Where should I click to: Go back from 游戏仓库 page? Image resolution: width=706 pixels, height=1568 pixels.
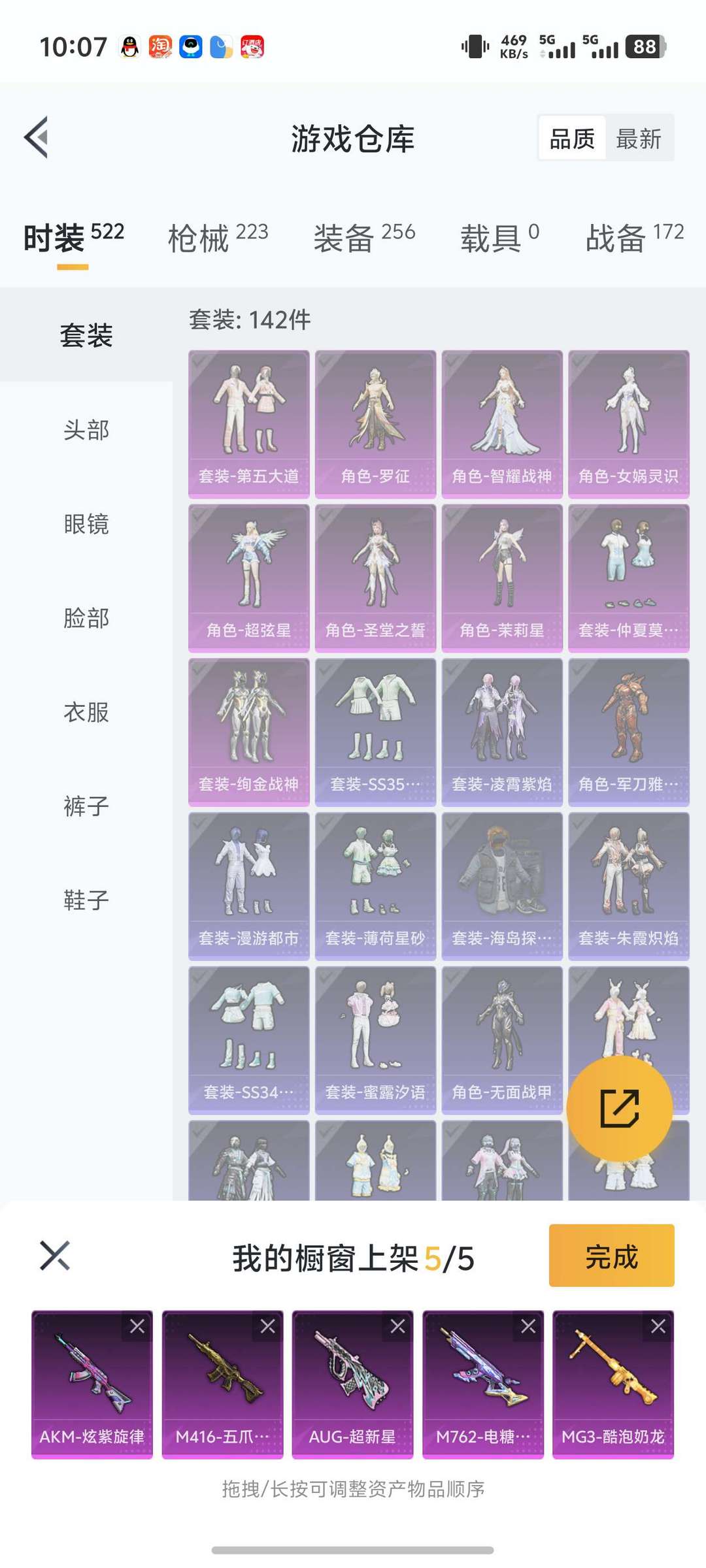(x=37, y=137)
